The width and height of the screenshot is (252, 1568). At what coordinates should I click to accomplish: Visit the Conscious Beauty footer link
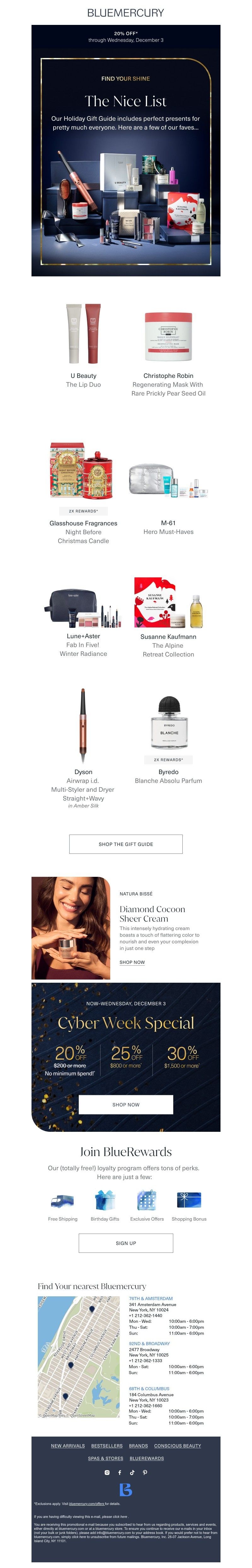point(177,1446)
